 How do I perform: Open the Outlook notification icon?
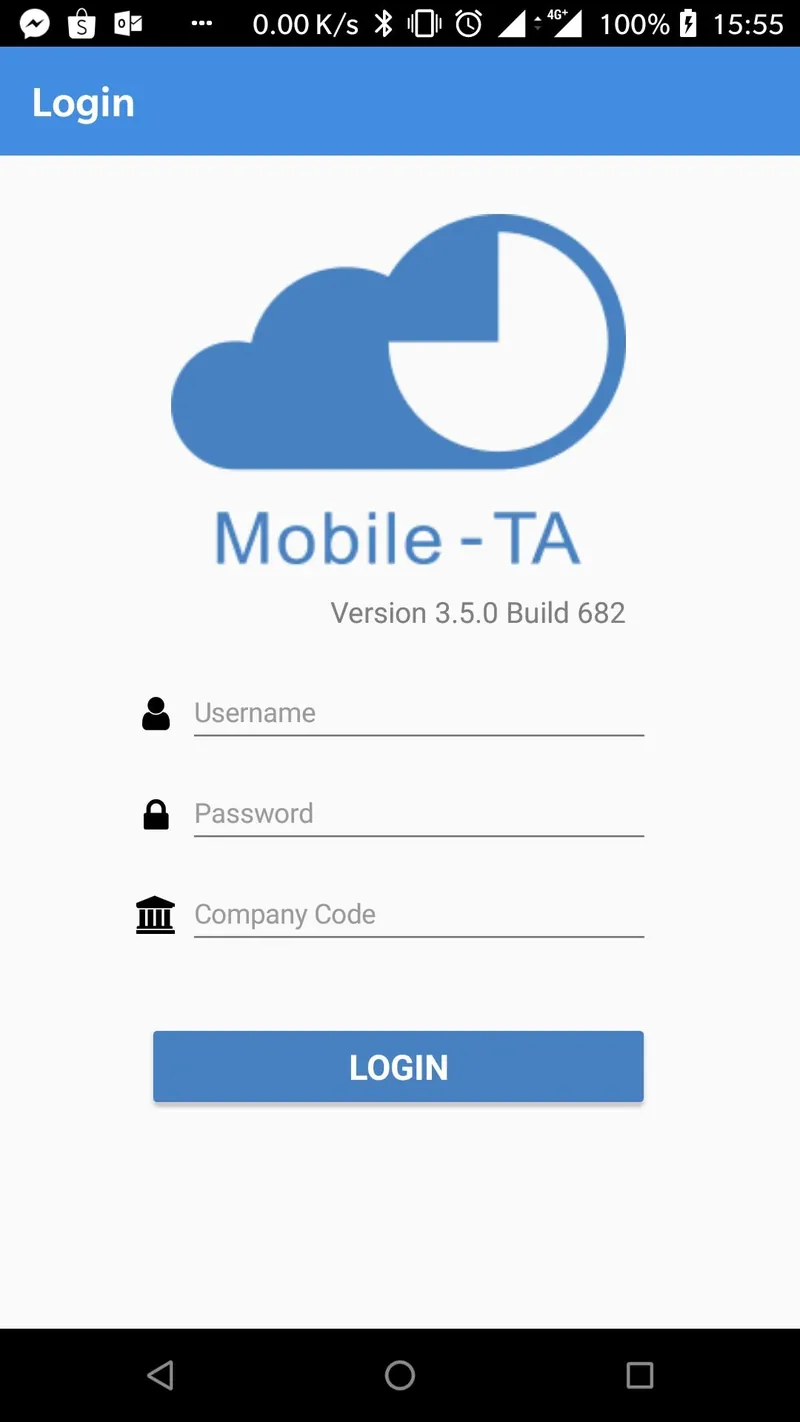(x=130, y=23)
